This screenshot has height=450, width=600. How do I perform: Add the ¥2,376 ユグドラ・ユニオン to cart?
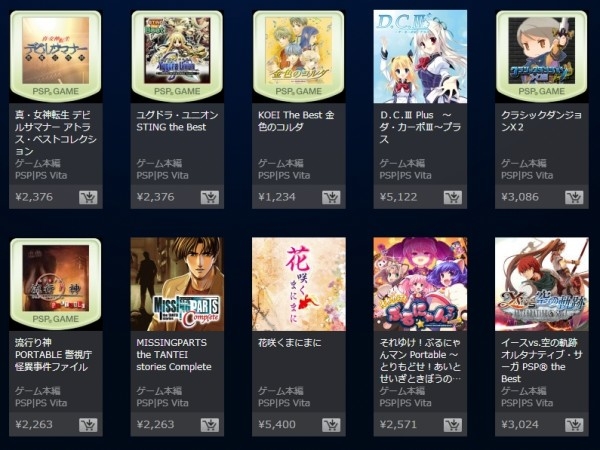point(210,197)
